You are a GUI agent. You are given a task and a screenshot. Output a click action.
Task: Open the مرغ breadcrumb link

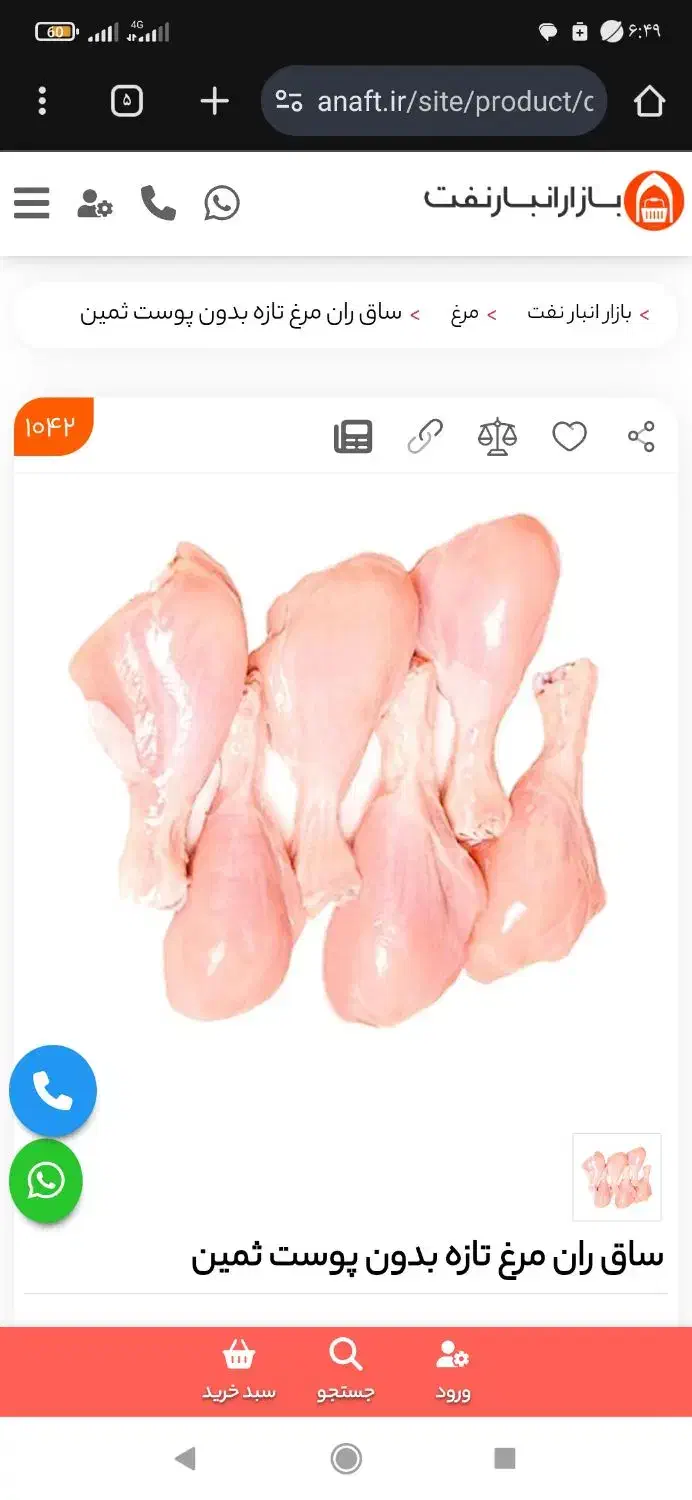[x=465, y=313]
